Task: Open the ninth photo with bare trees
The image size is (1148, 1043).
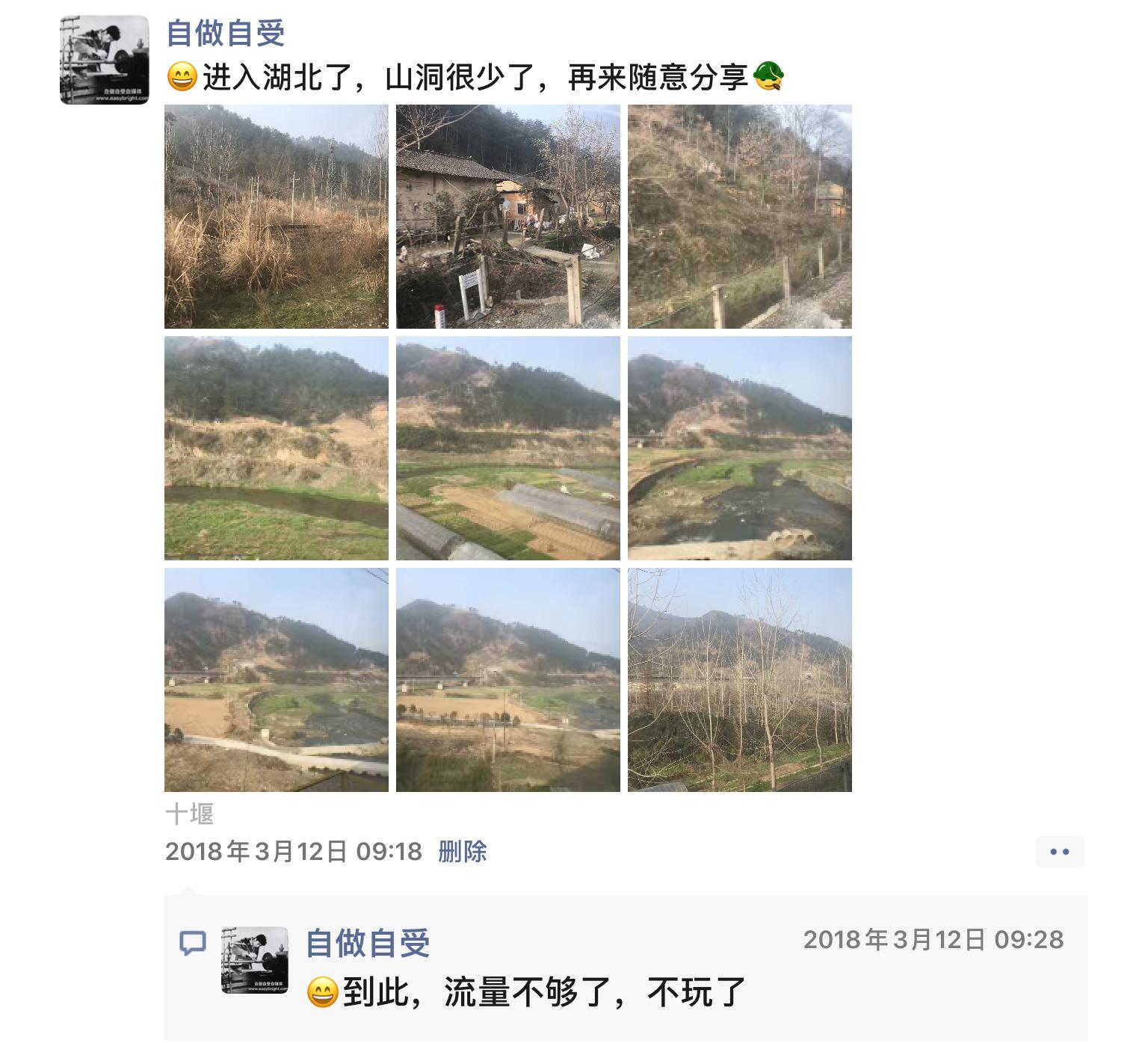Action: pyautogui.click(x=740, y=680)
